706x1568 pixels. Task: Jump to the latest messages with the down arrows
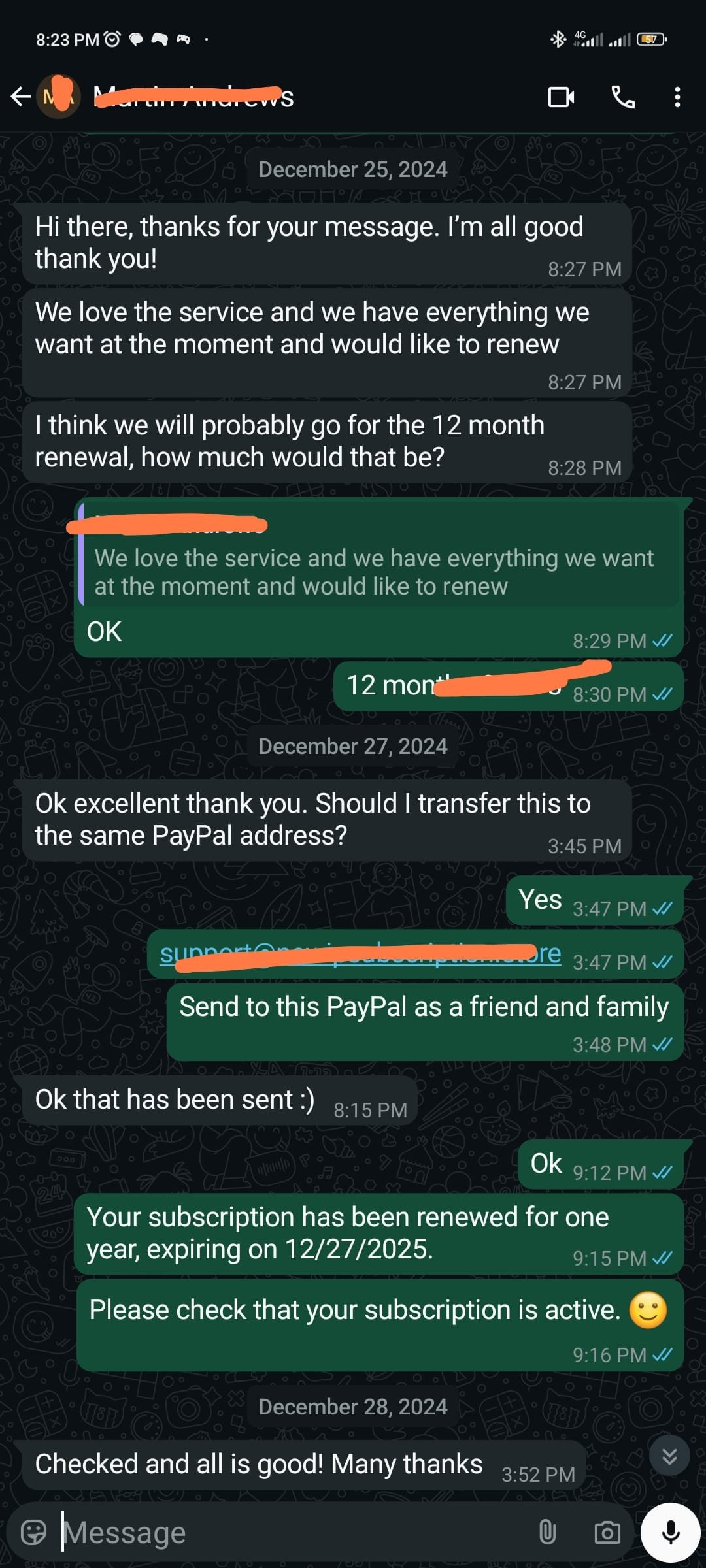tap(669, 1456)
